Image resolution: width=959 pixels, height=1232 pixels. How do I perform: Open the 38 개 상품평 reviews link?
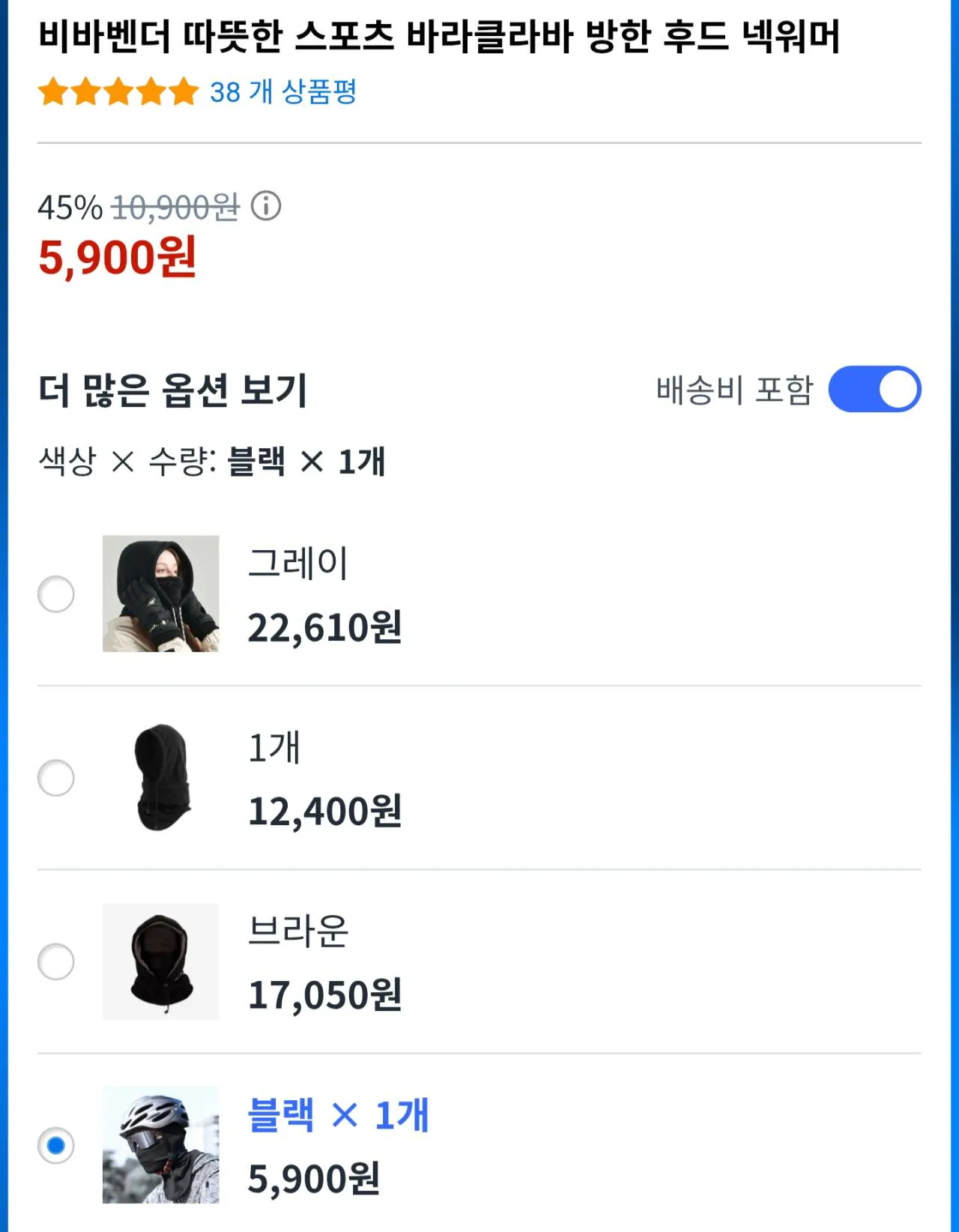click(x=285, y=92)
